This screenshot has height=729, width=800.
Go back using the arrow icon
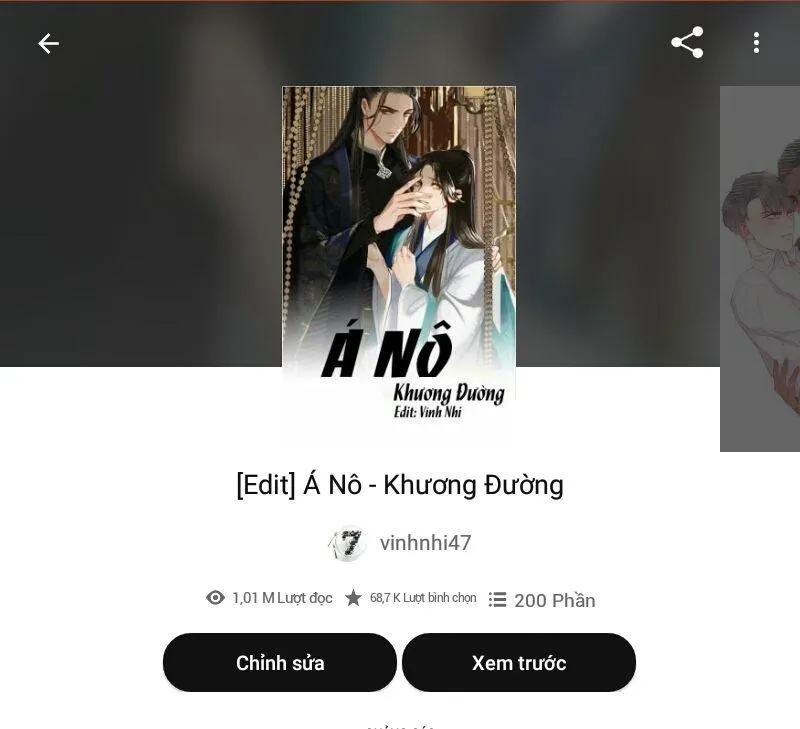tap(48, 43)
